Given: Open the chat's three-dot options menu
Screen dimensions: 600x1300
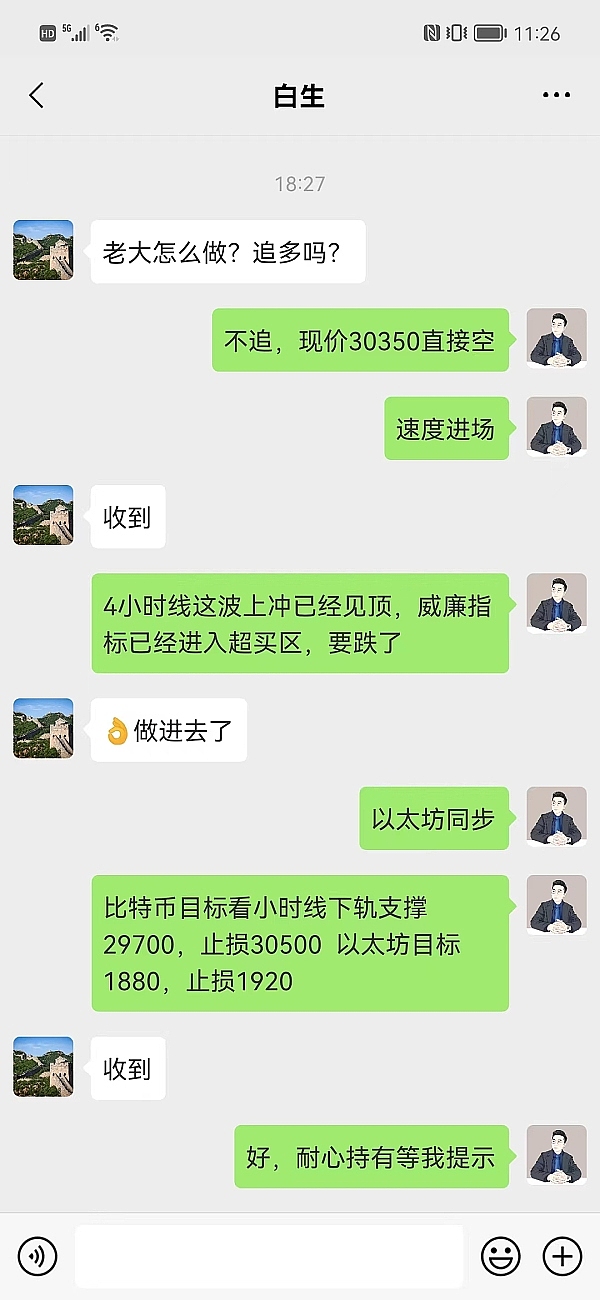Looking at the screenshot, I should point(556,96).
